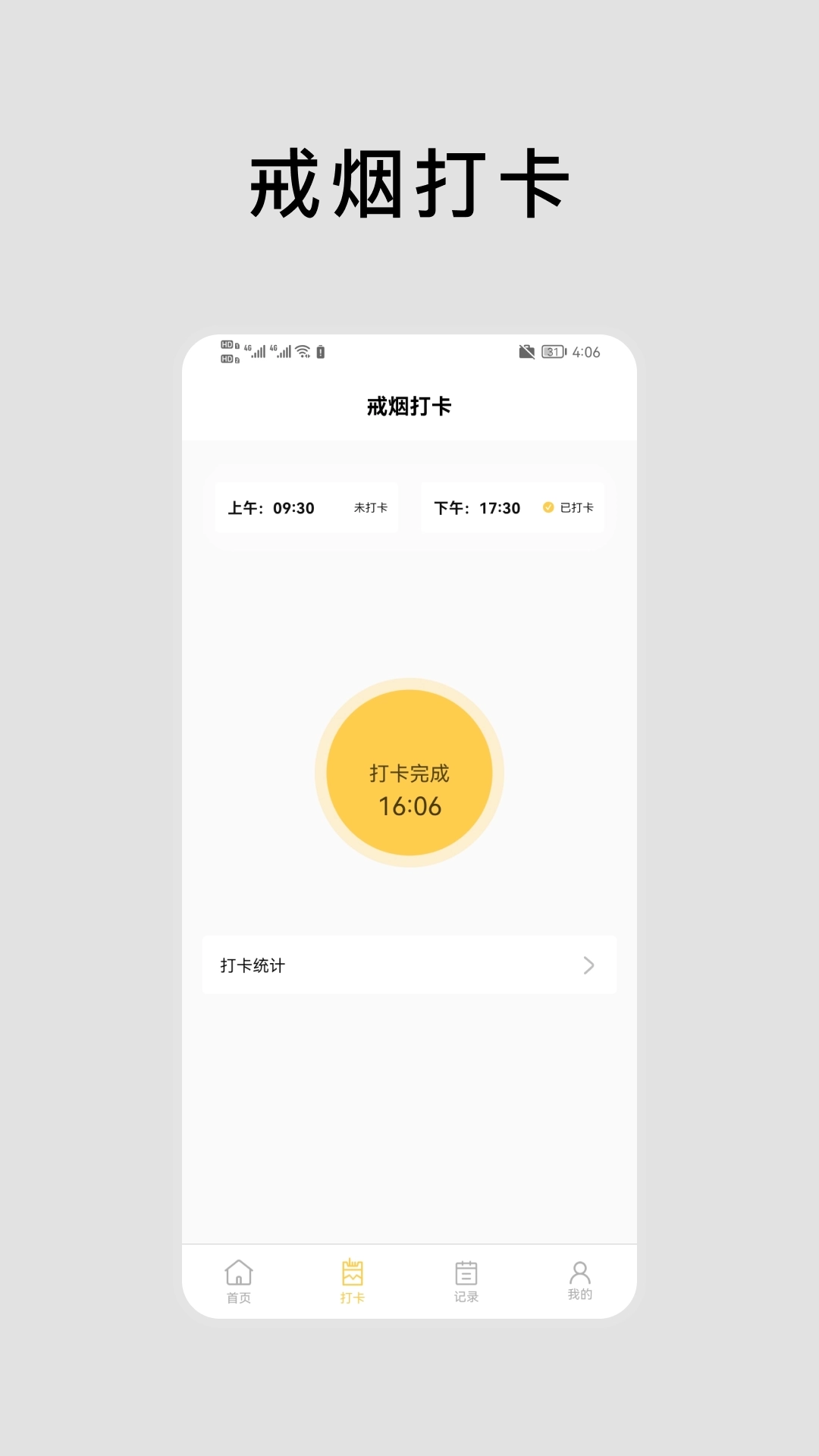Viewport: 819px width, 1456px height.
Task: Tap the 上午 09:30 check-in card
Action: 306,508
